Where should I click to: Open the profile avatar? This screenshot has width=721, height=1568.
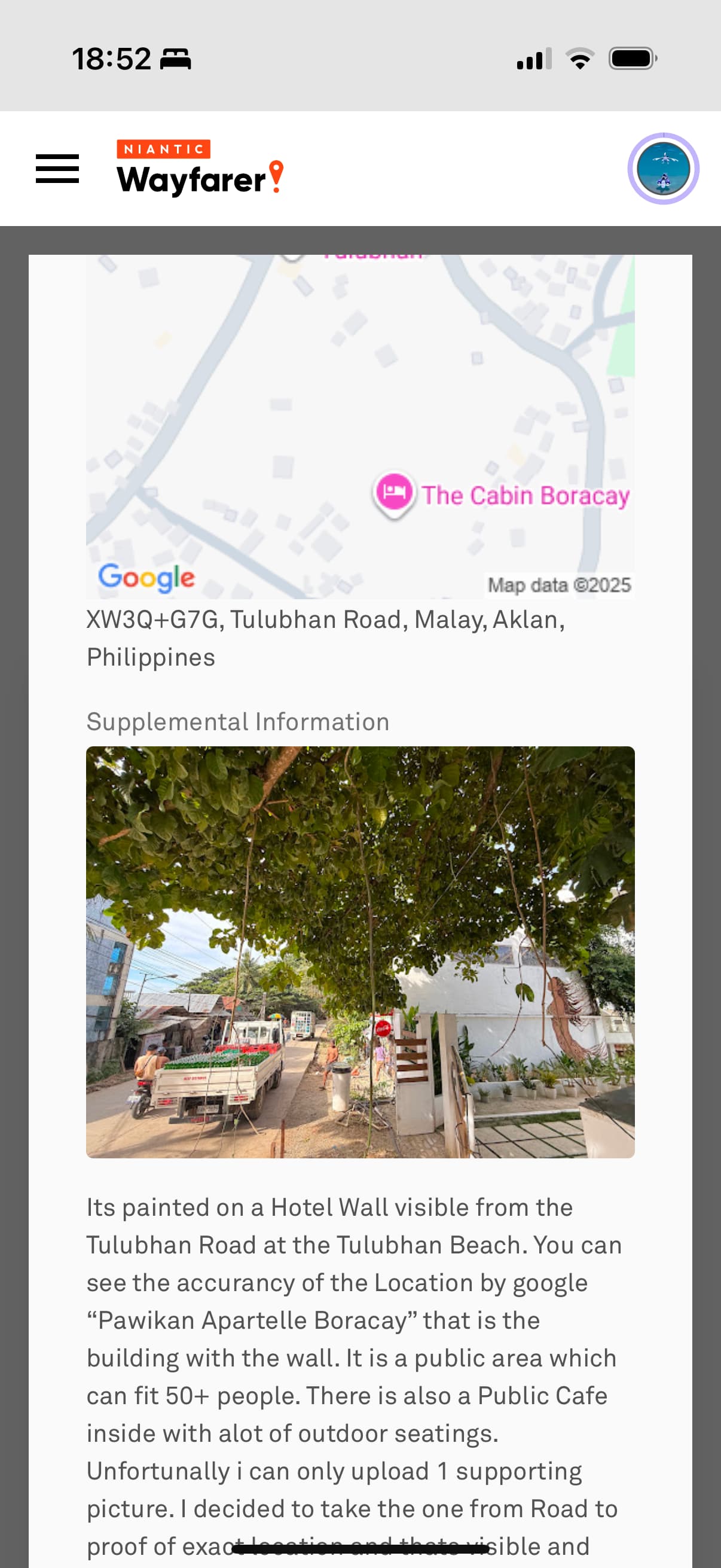point(663,169)
